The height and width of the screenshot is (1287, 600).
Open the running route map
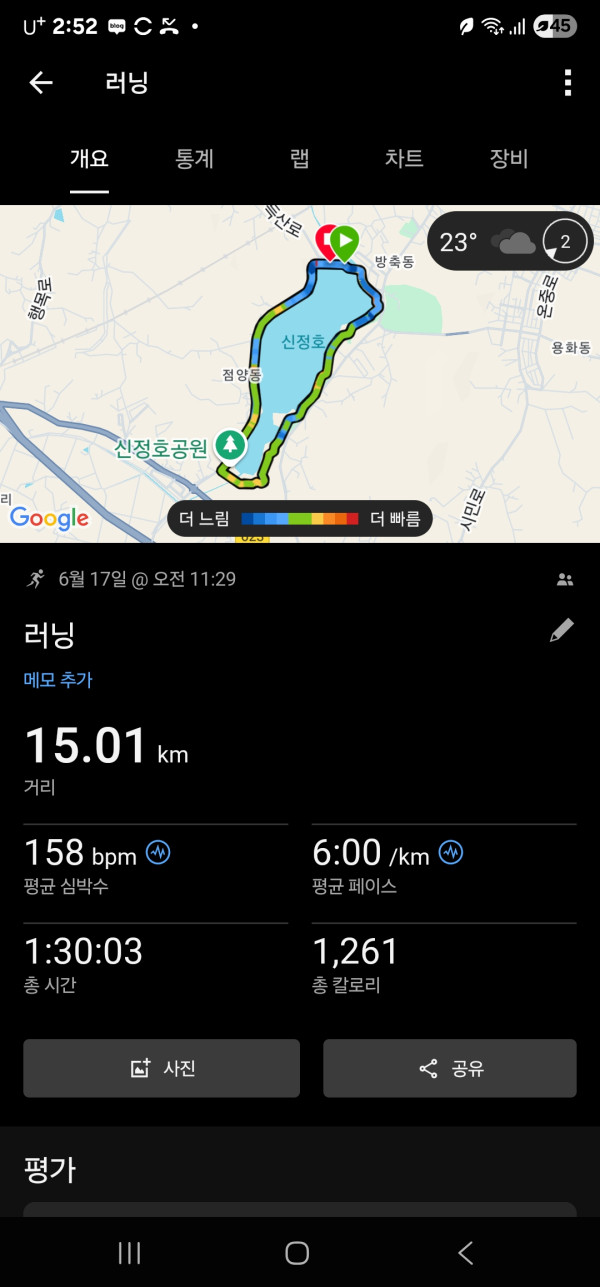(x=300, y=374)
